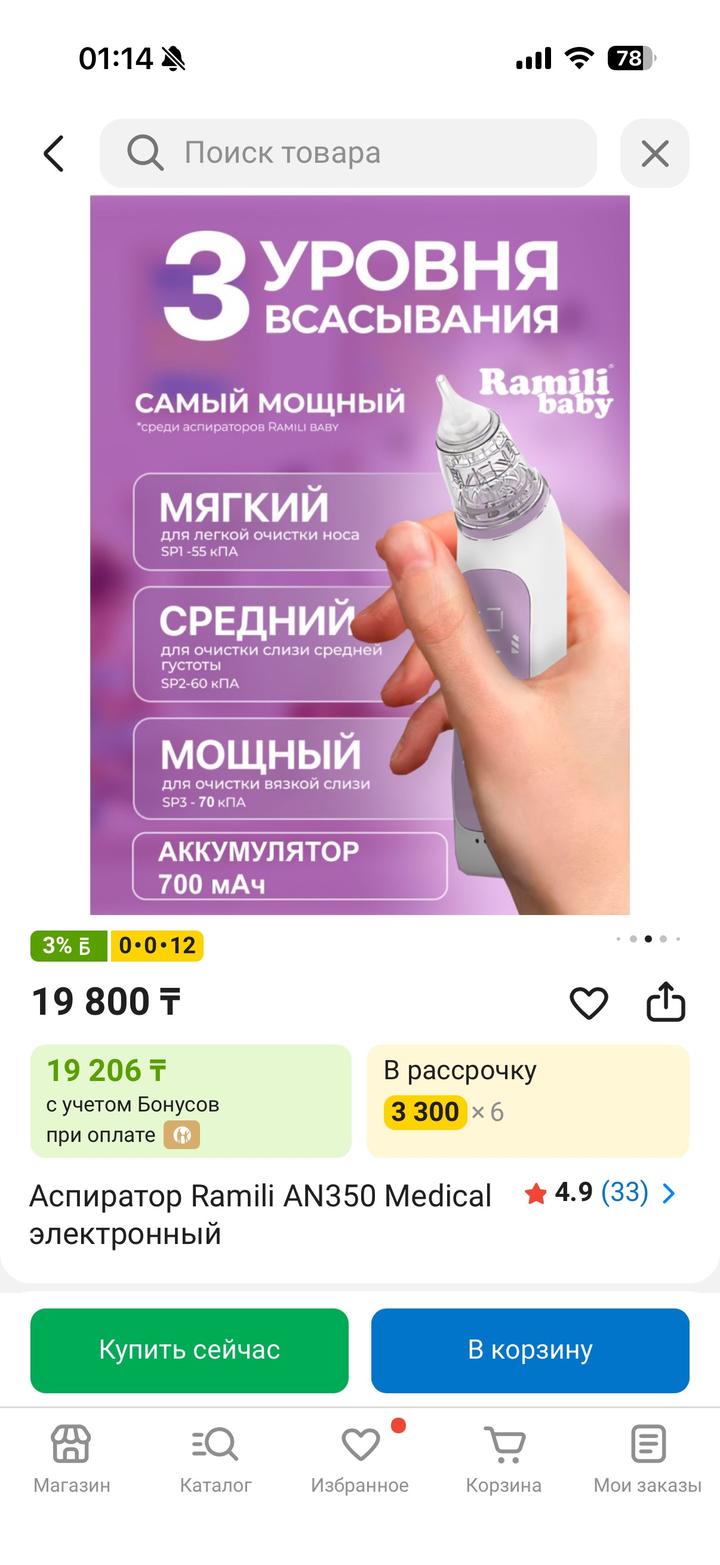
Task: Add the product to favorites with the heart
Action: (x=588, y=1002)
